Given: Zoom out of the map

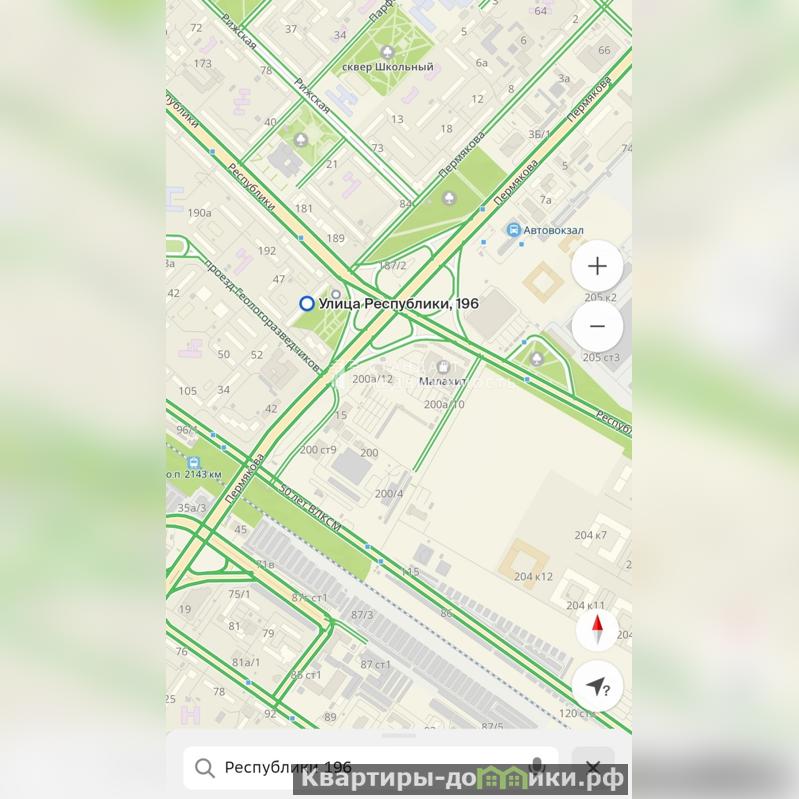Looking at the screenshot, I should click(597, 326).
